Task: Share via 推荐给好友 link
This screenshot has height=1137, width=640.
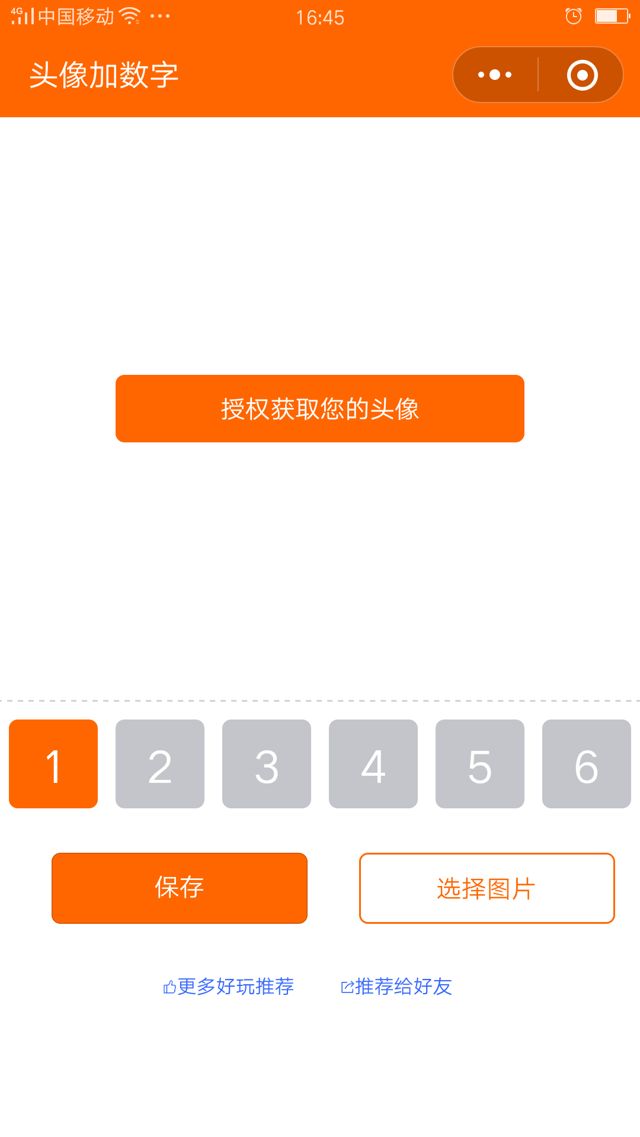Action: [x=397, y=987]
